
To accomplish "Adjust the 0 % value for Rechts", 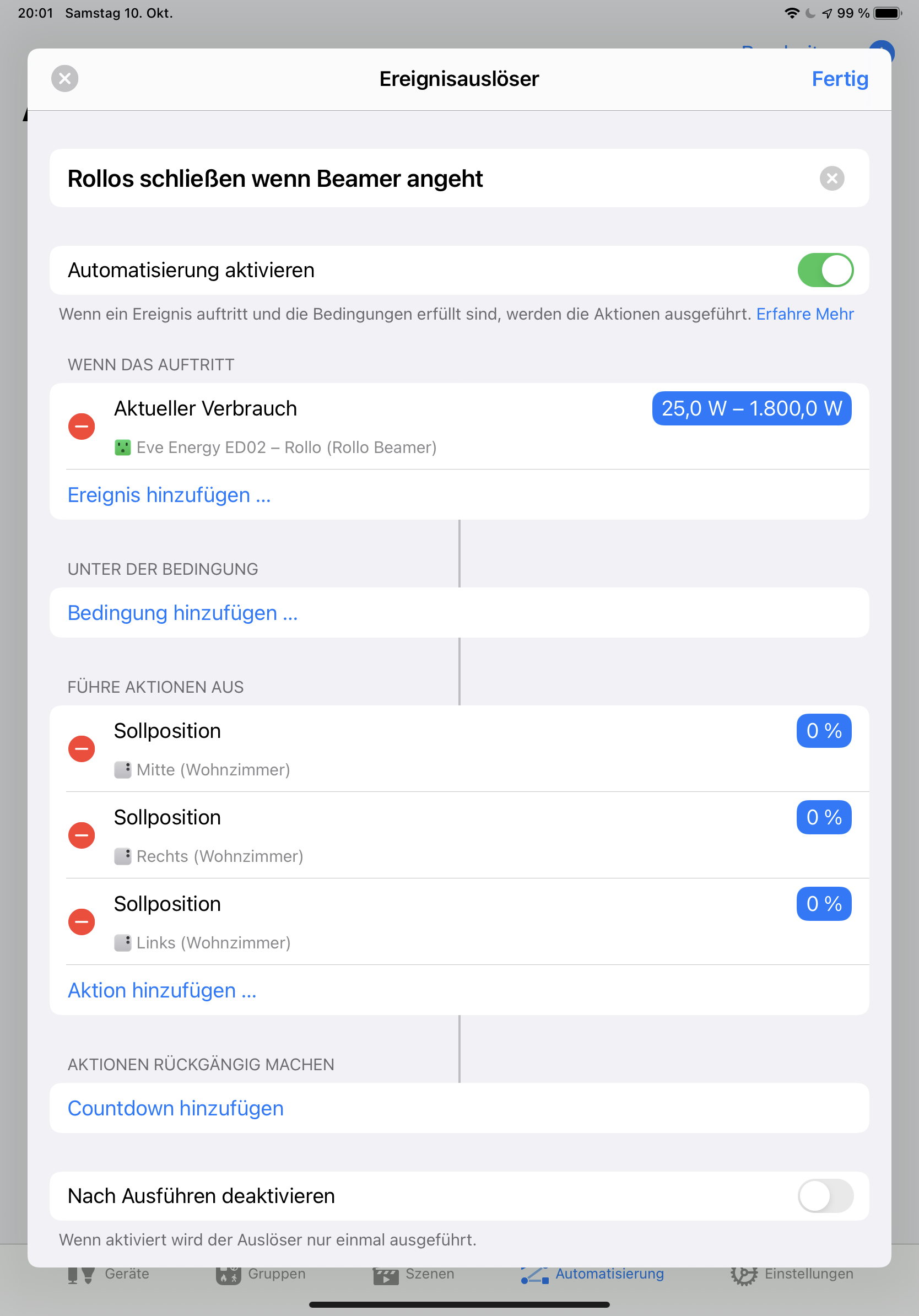I will click(823, 817).
